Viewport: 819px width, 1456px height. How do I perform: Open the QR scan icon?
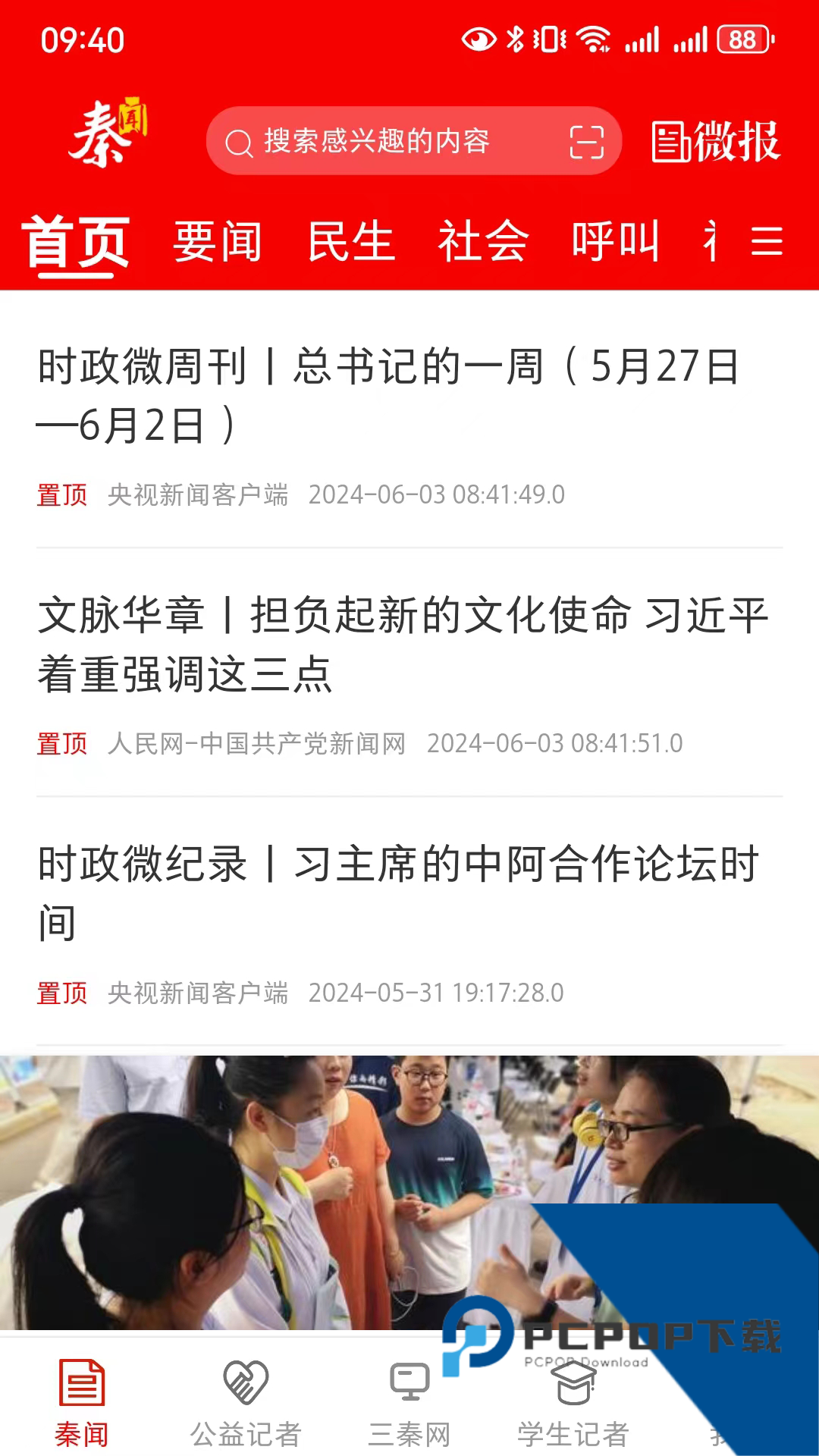586,142
